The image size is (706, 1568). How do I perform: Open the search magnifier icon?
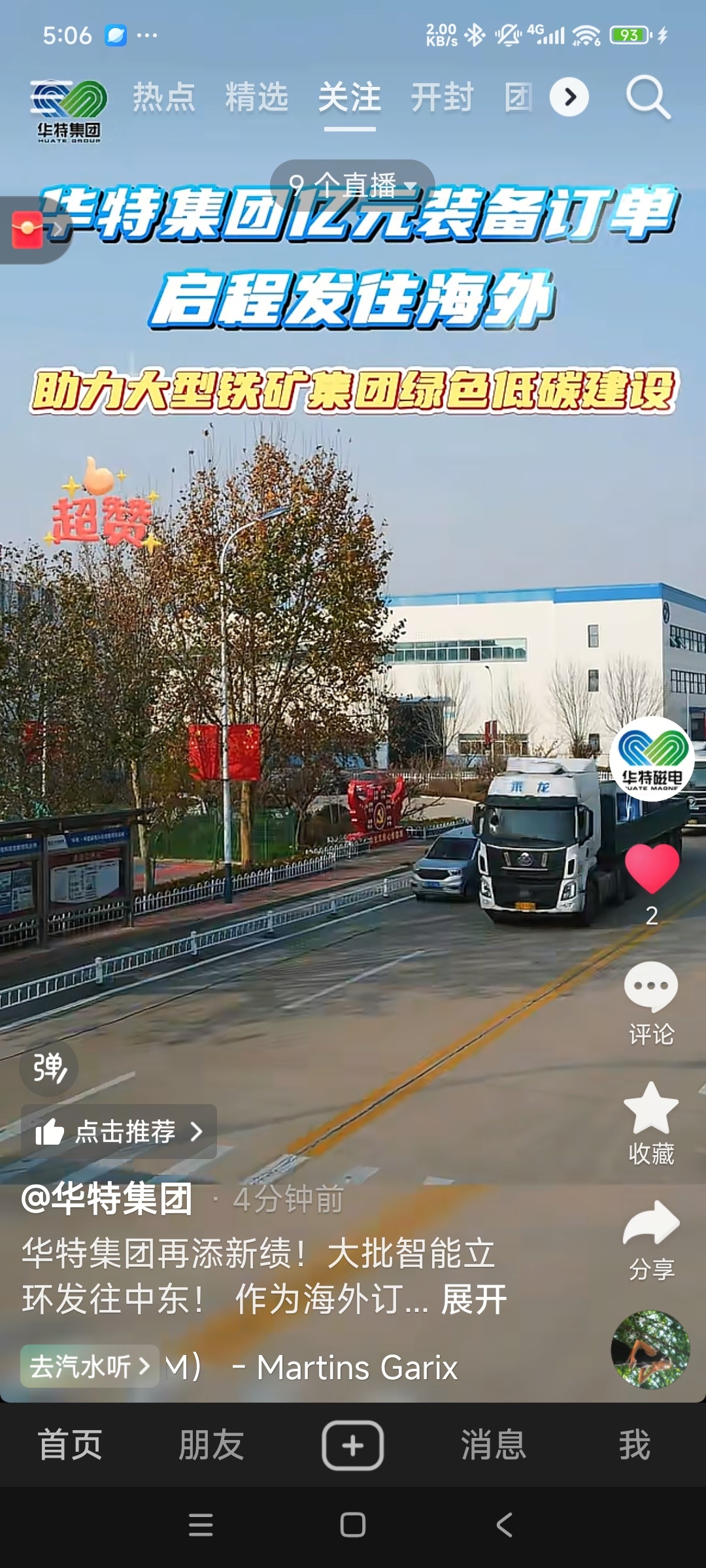pos(648,98)
